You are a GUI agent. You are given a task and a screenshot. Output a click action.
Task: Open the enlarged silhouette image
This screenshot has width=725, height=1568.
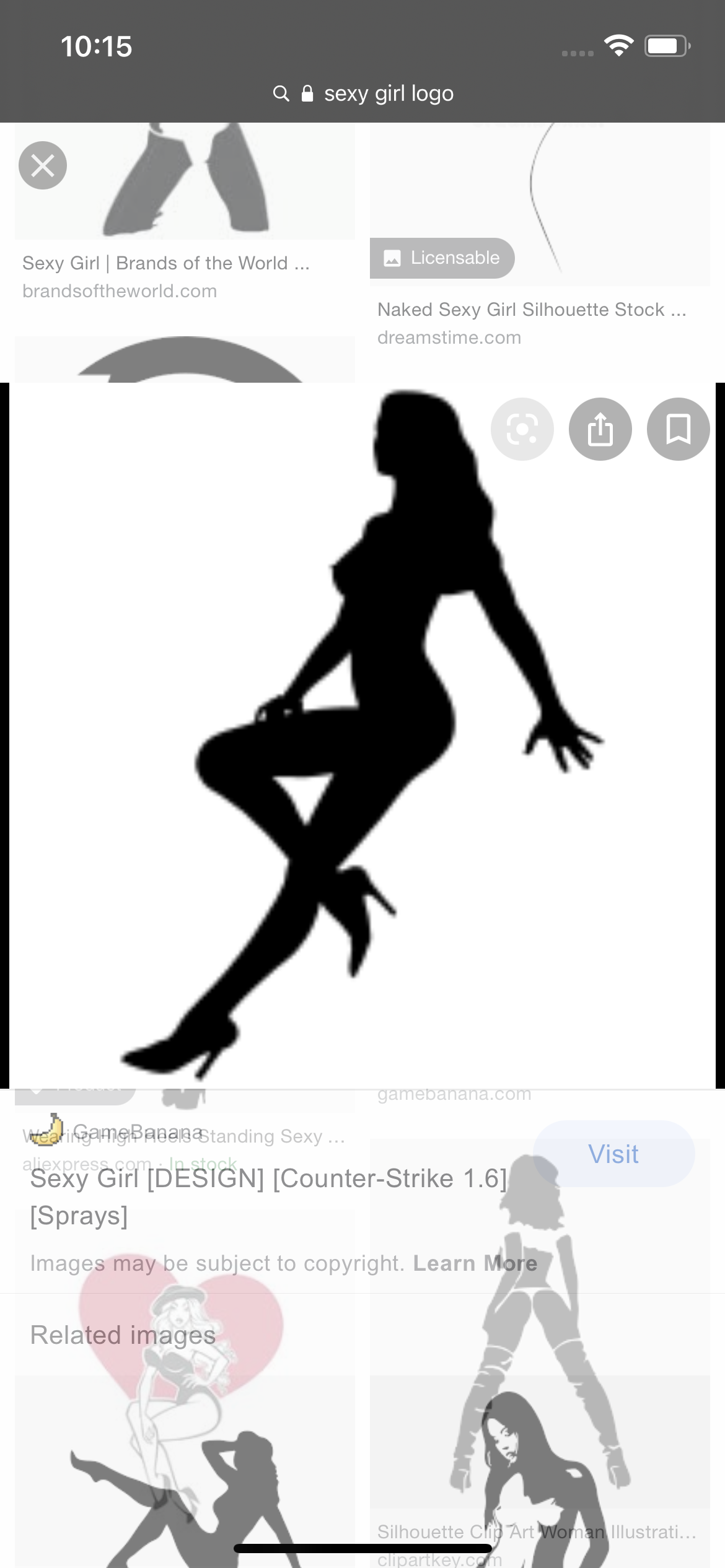pyautogui.click(x=362, y=736)
